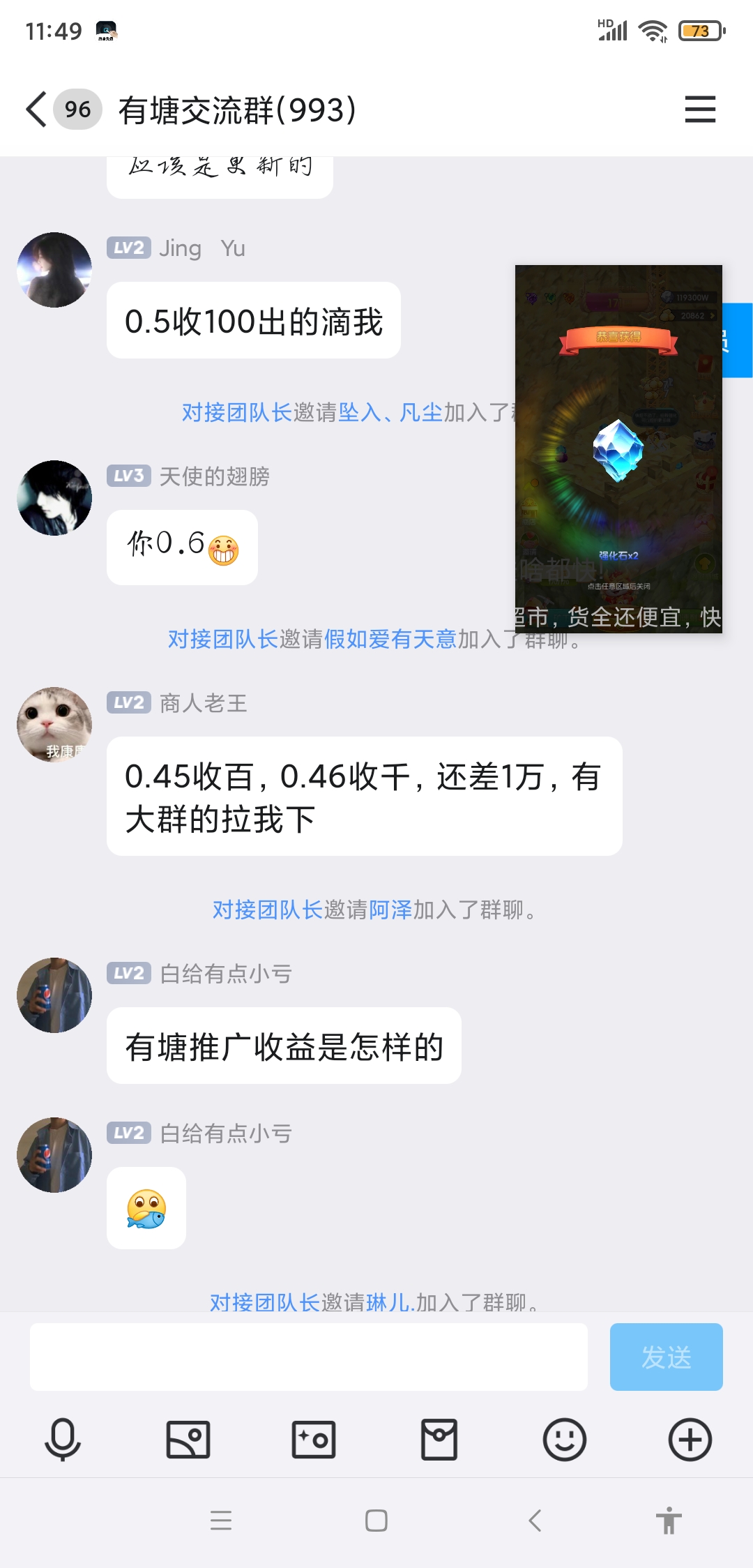Open the floating game video window
This screenshot has width=753, height=1568.
tap(618, 448)
